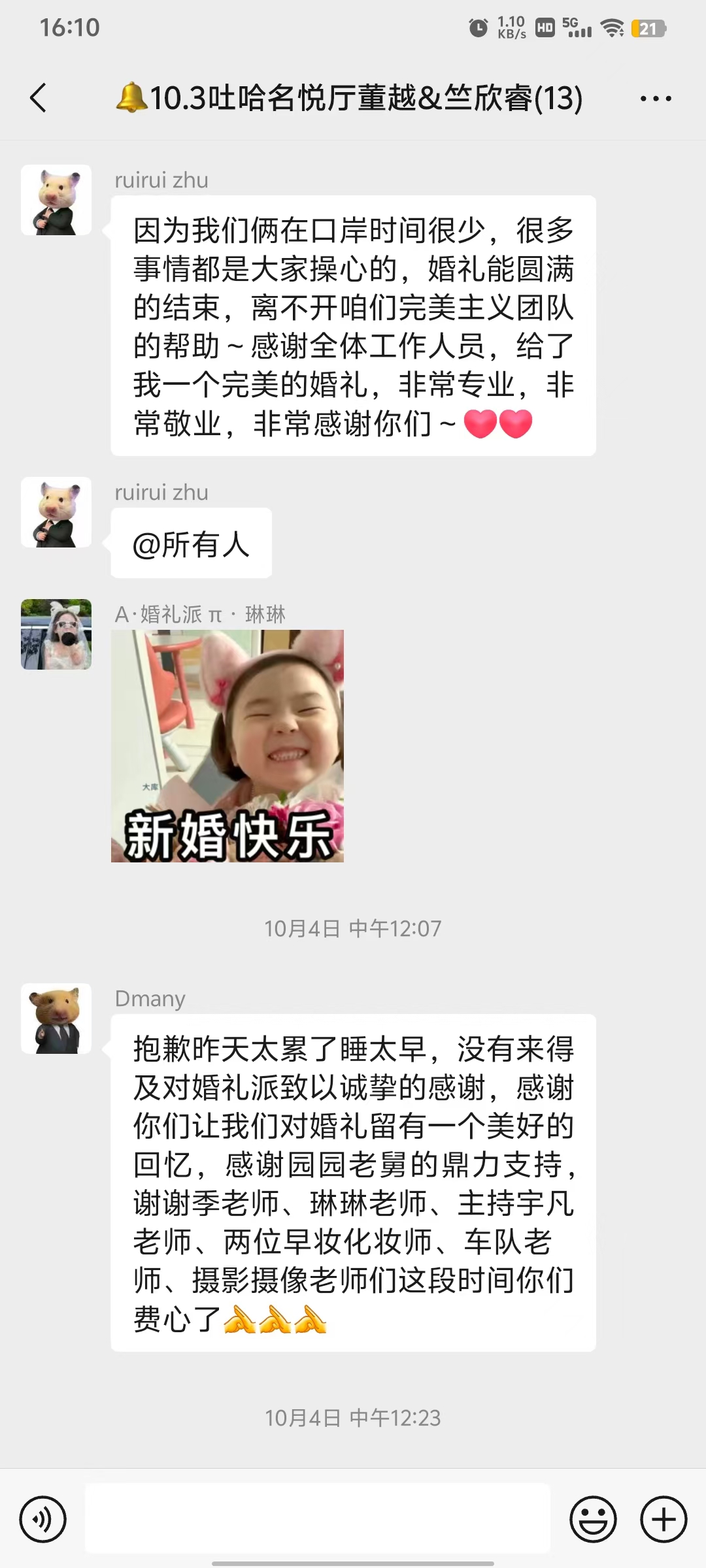
Task: Open ruirui zhu's avatar beside @所有人
Action: click(x=56, y=512)
